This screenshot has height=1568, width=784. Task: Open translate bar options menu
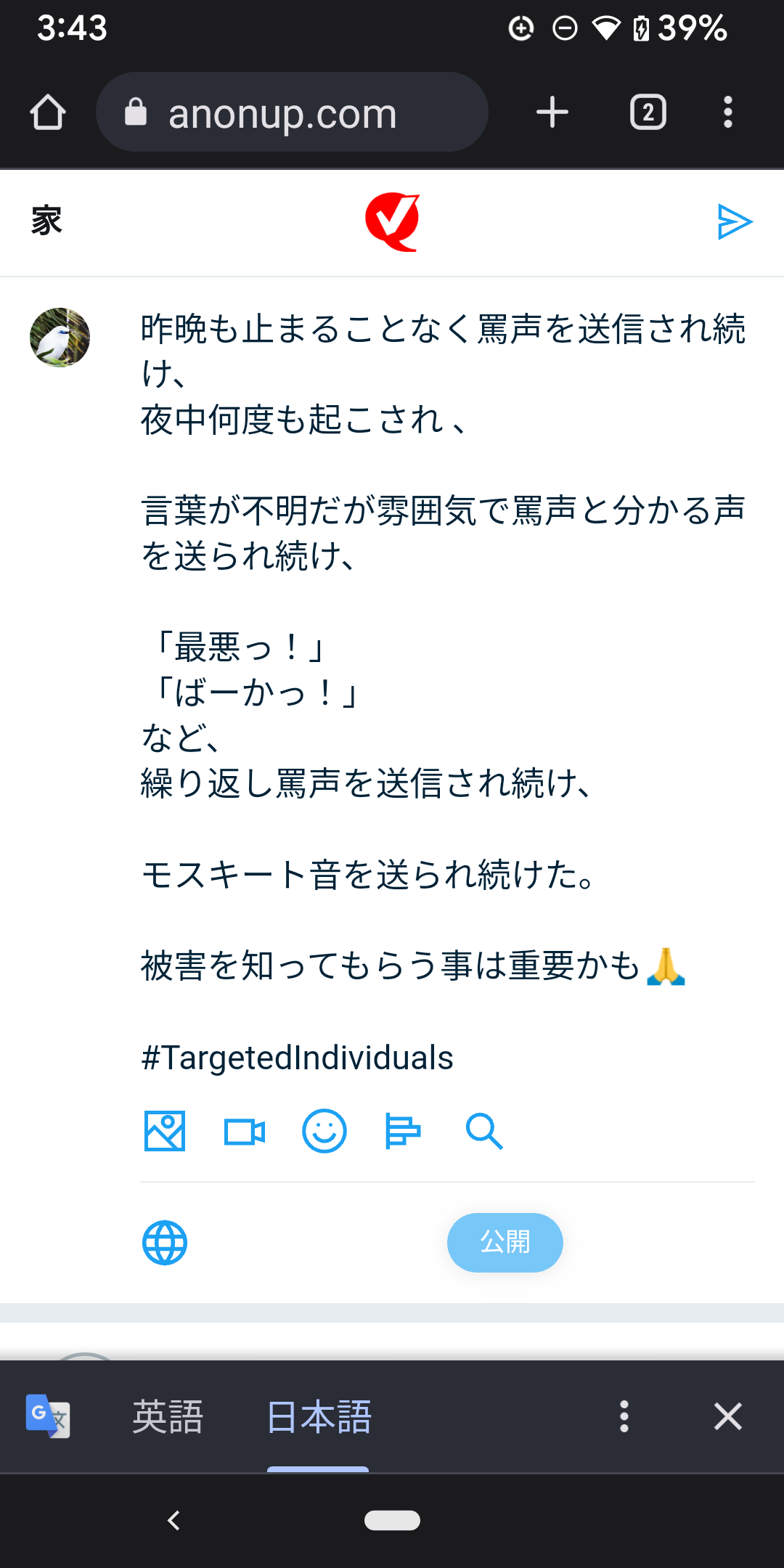624,1416
